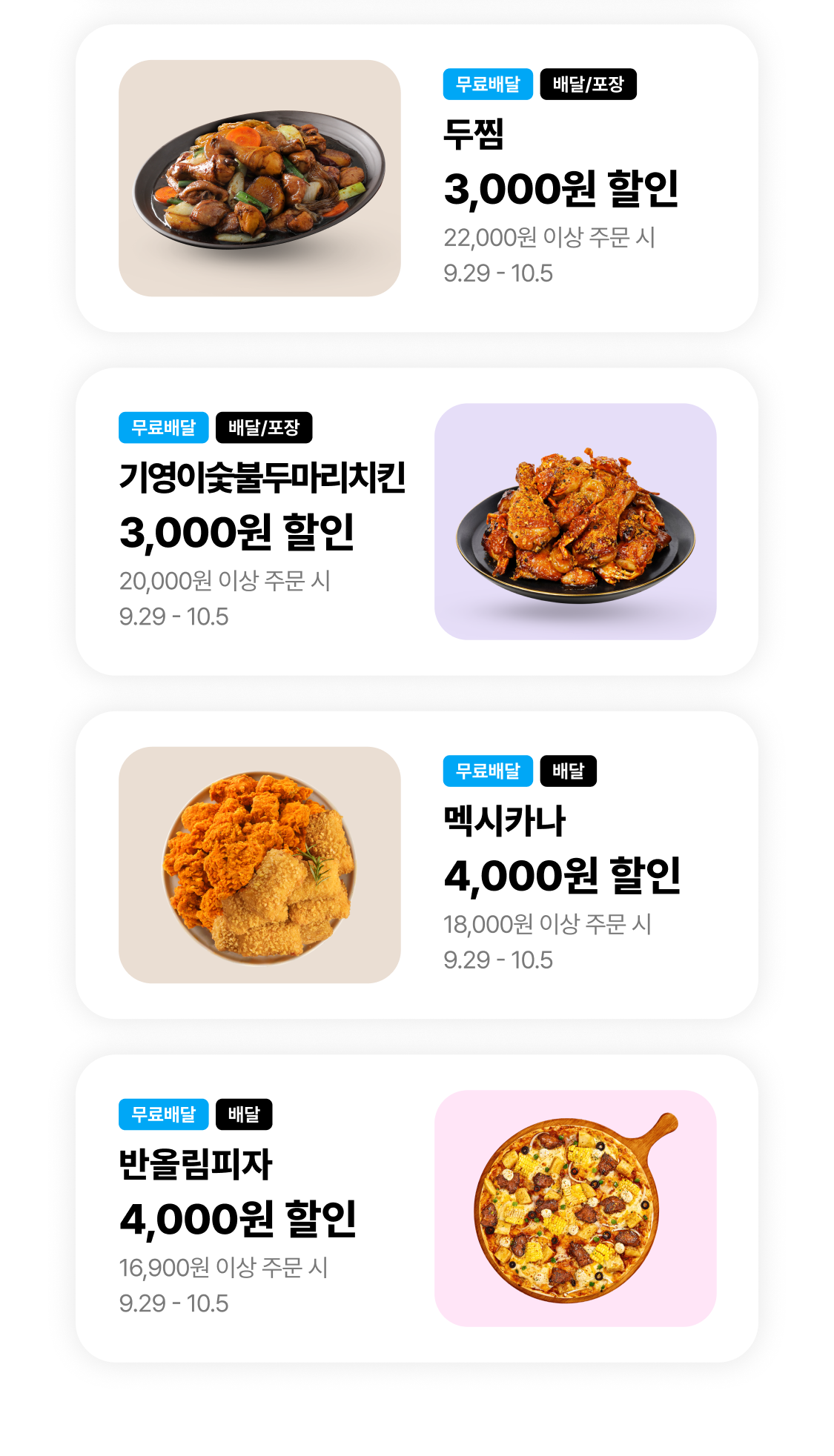Image resolution: width=834 pixels, height=1456 pixels.
Task: View the 멕시카나 4,000원 discount card
Action: [417, 865]
